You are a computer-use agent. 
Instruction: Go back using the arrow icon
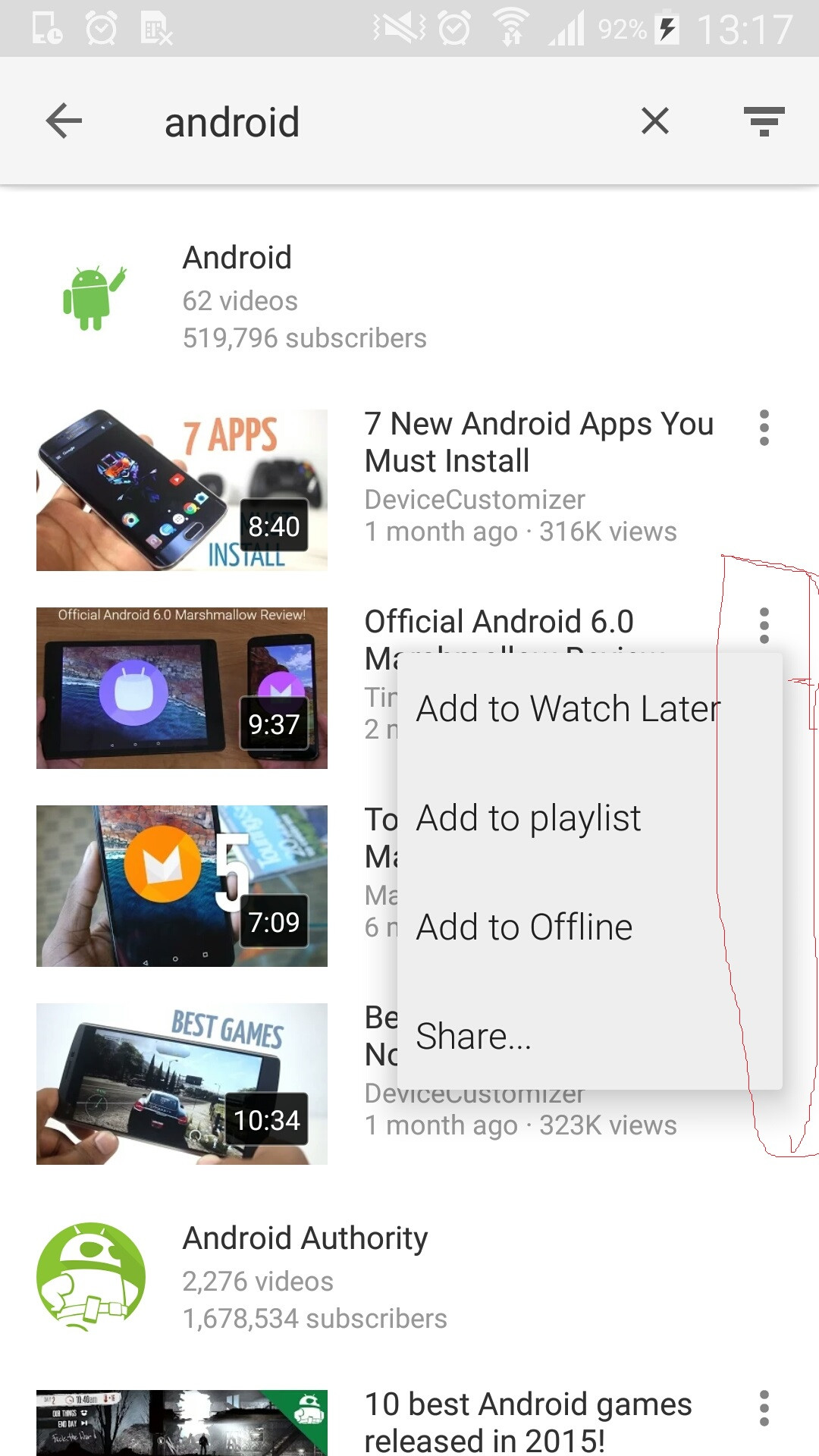[64, 121]
